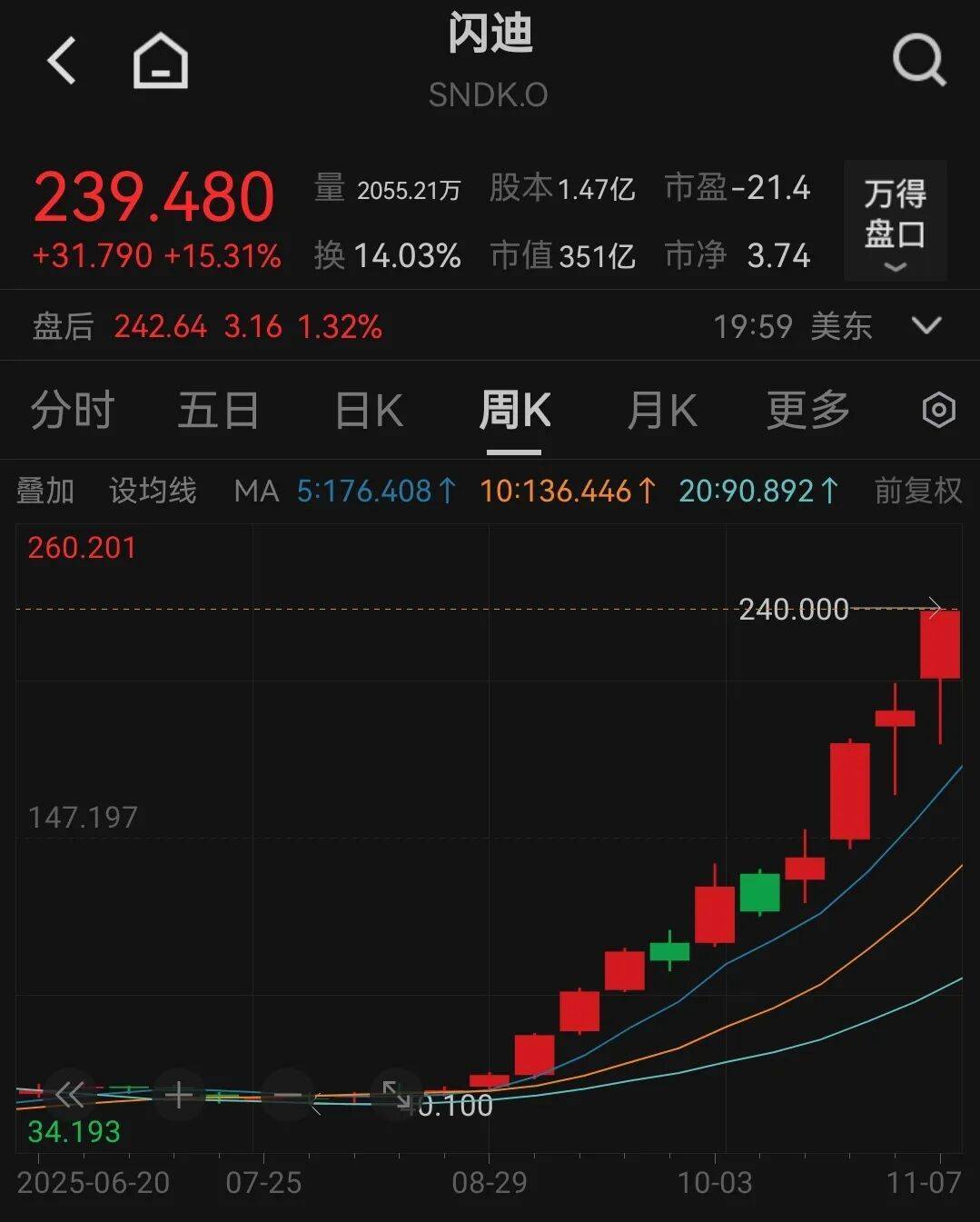980x1222 pixels.
Task: Switch to the 月K monthly chart tab
Action: (x=660, y=411)
